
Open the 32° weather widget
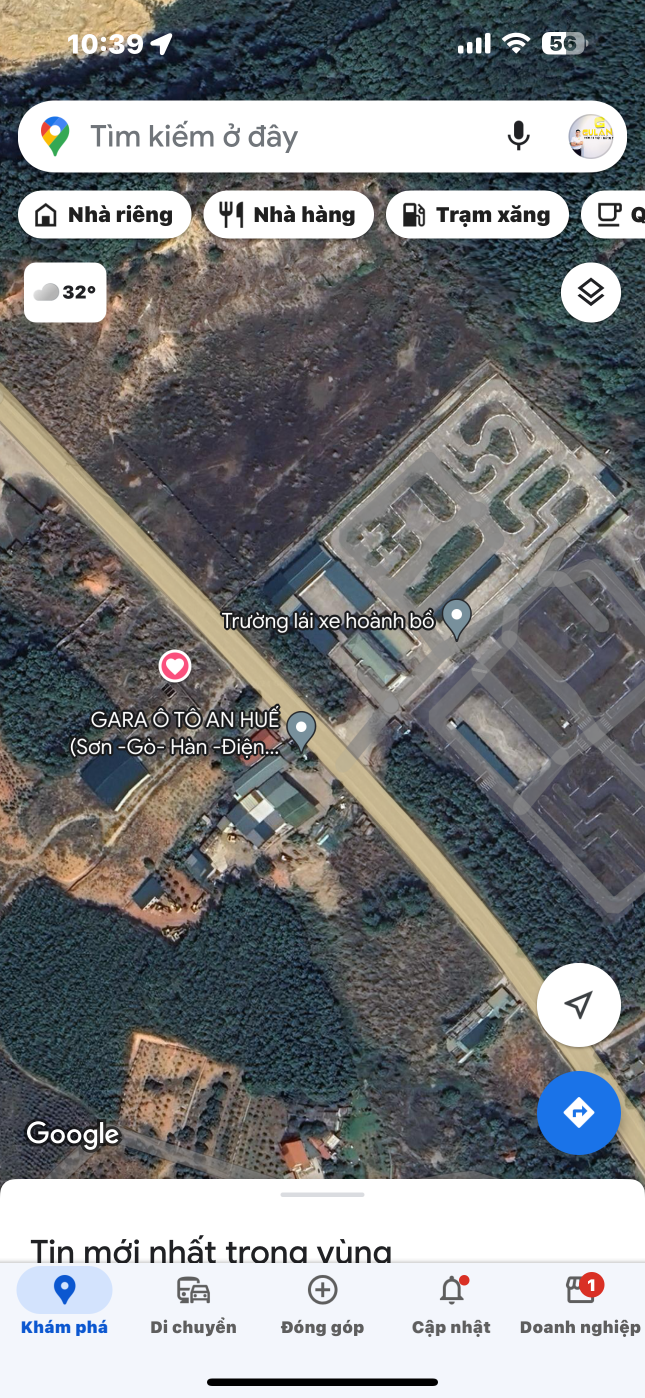click(65, 292)
